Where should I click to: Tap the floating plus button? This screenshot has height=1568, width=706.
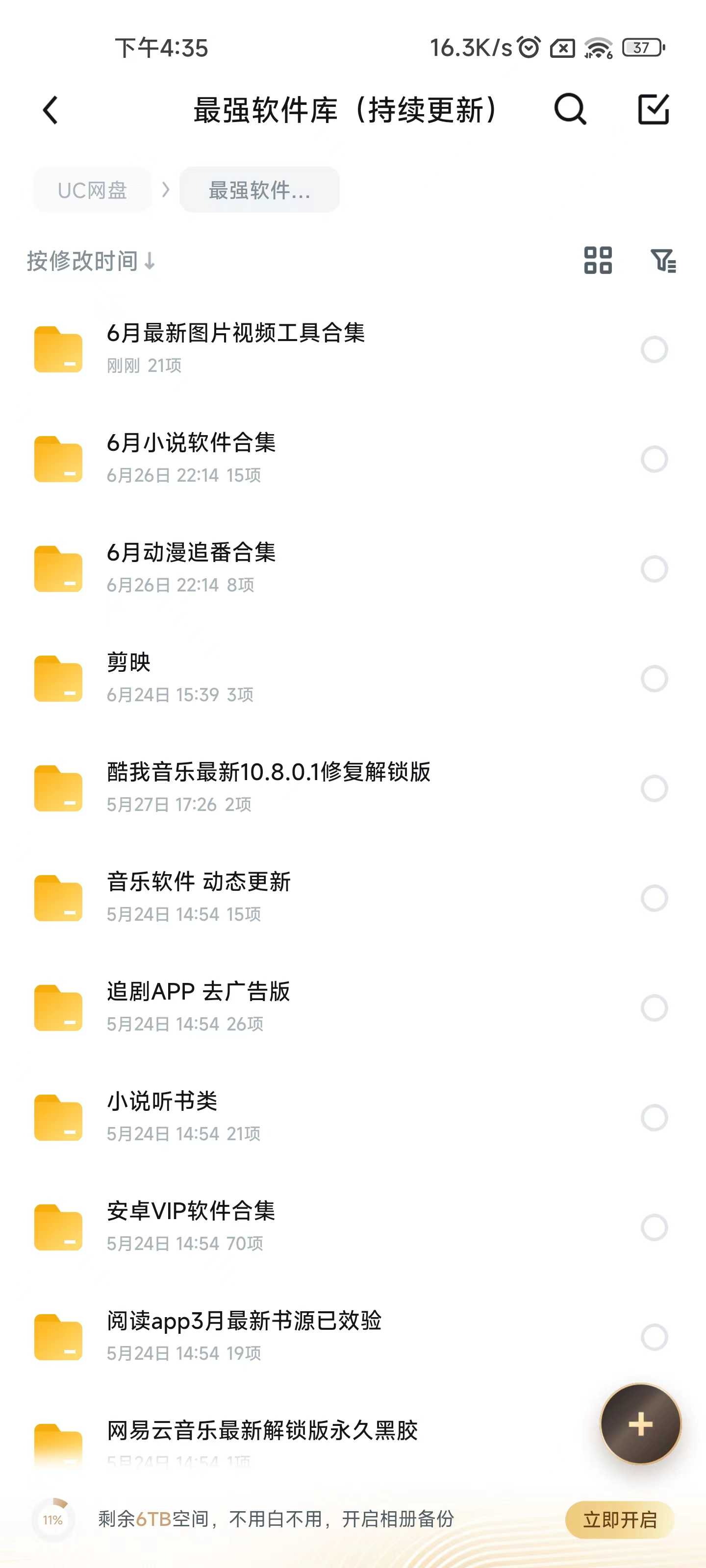(x=640, y=1424)
